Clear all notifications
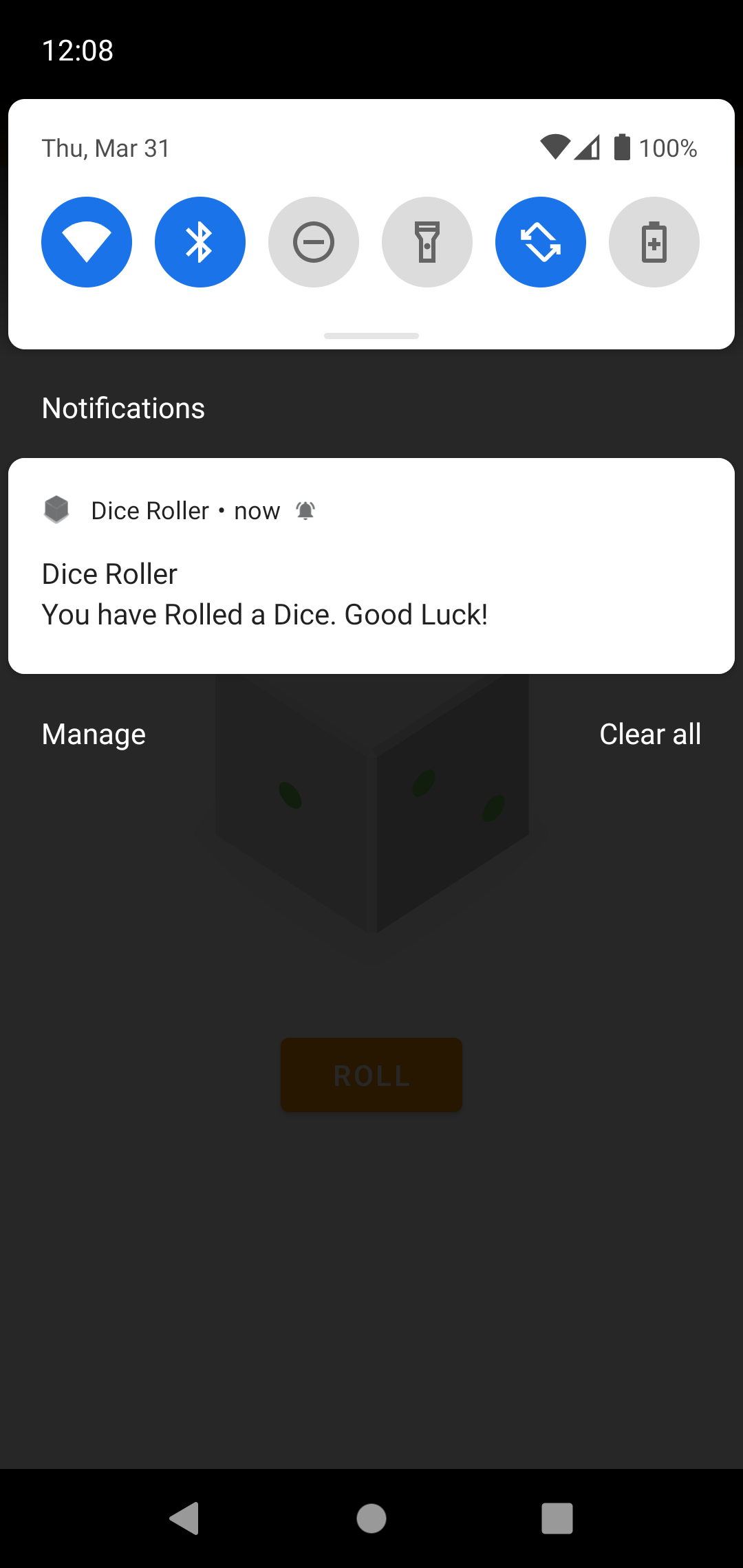Viewport: 743px width, 1568px height. (650, 734)
